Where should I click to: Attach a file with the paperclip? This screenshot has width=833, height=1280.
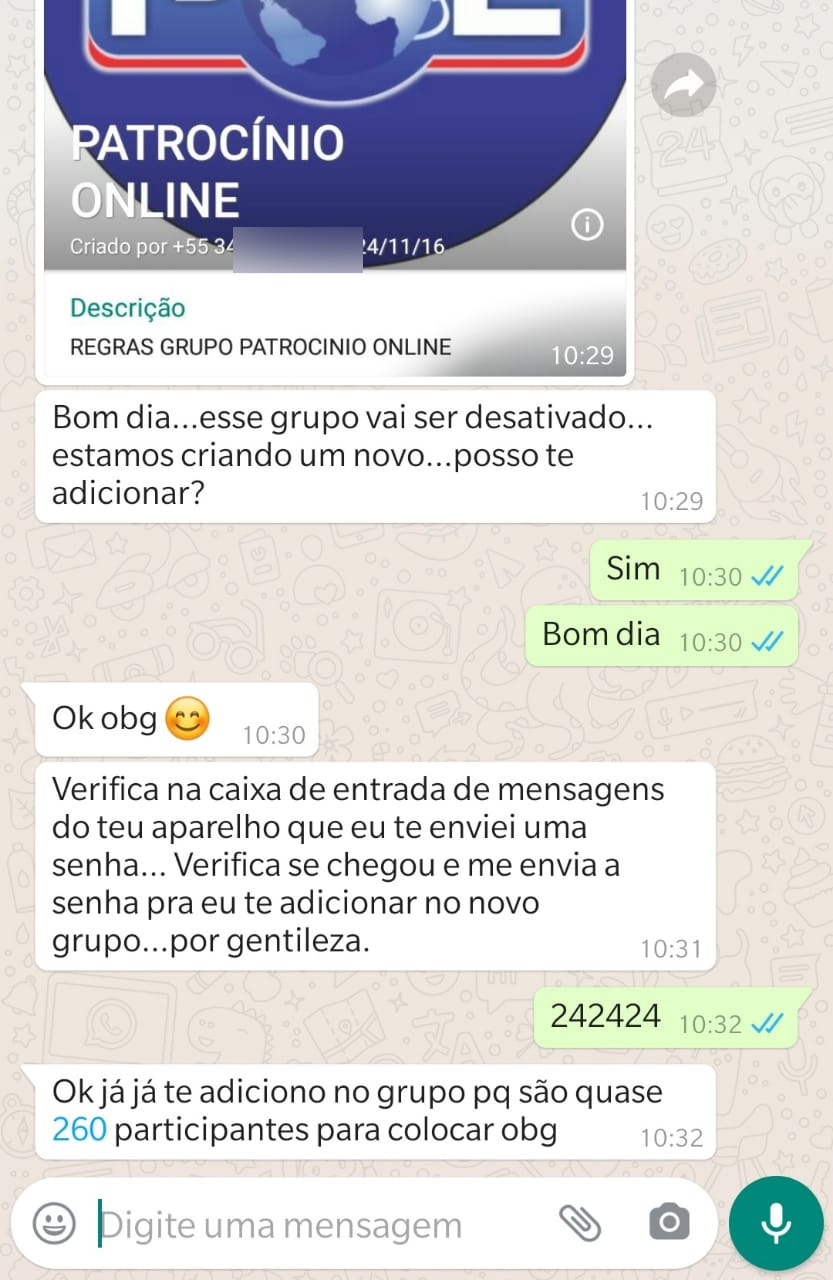click(x=579, y=1222)
